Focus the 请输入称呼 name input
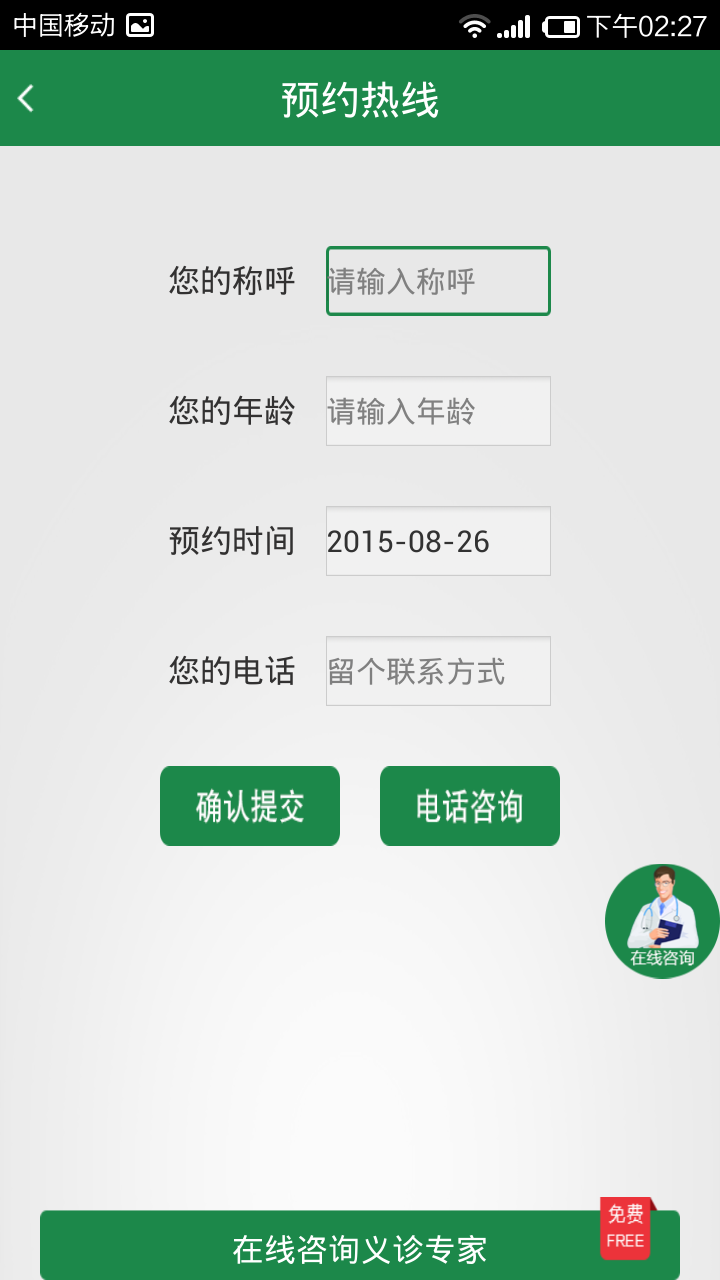 click(x=437, y=281)
